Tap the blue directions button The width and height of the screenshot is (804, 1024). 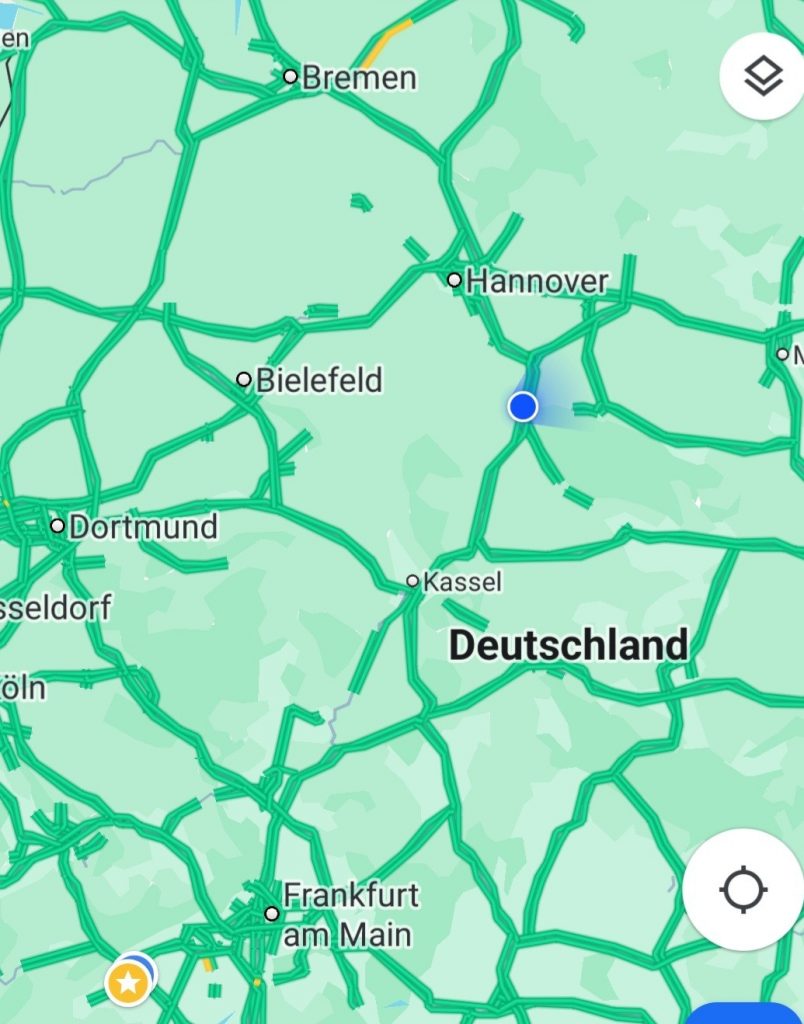coord(745,1013)
